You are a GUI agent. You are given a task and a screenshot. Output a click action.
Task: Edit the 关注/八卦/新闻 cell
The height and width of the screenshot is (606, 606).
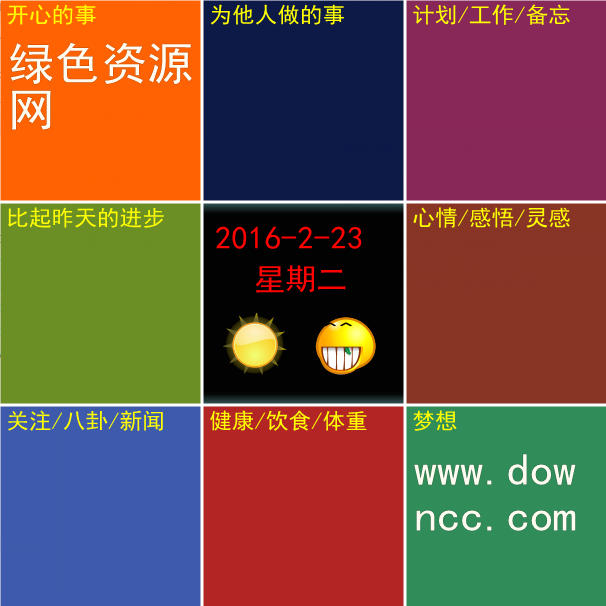(100, 506)
